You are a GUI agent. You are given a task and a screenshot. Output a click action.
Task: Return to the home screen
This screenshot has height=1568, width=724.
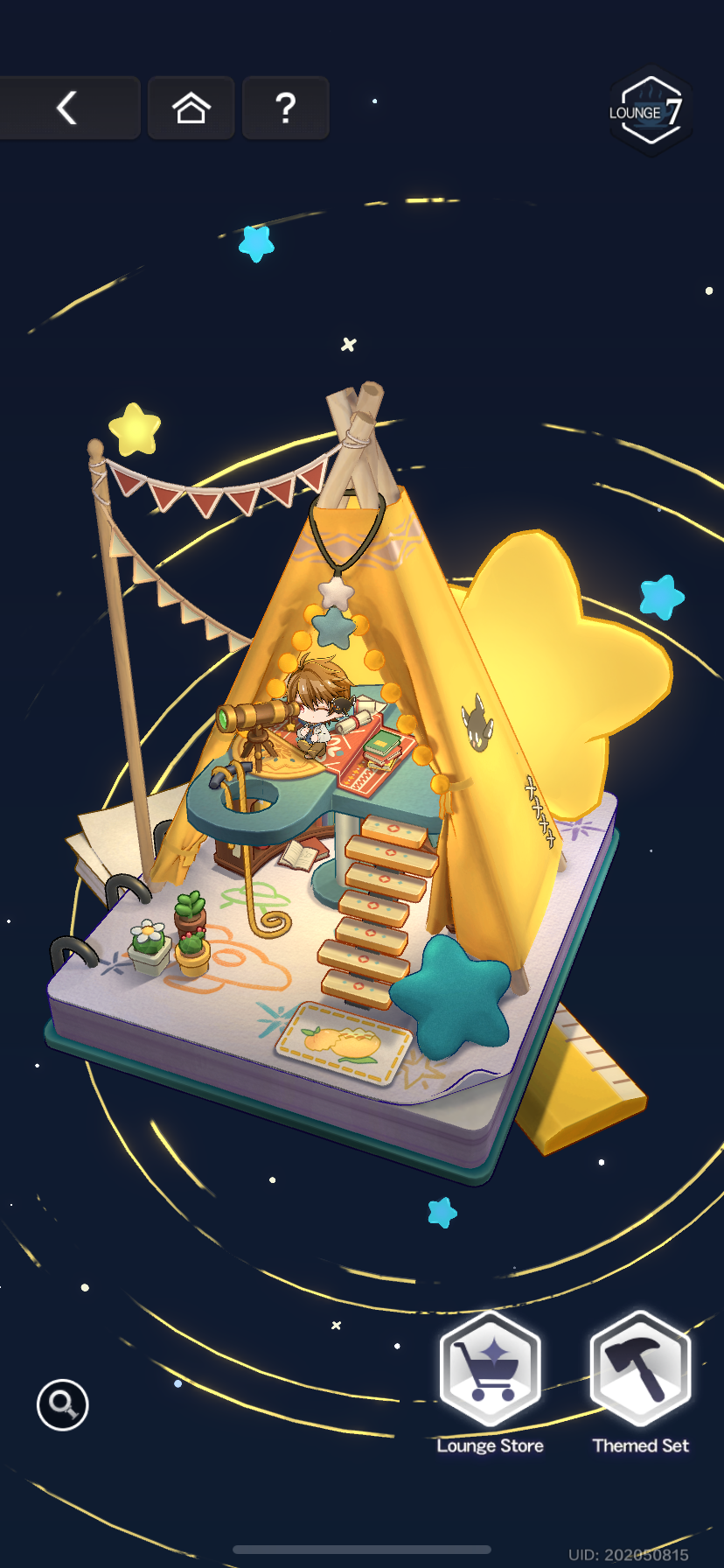click(x=191, y=108)
